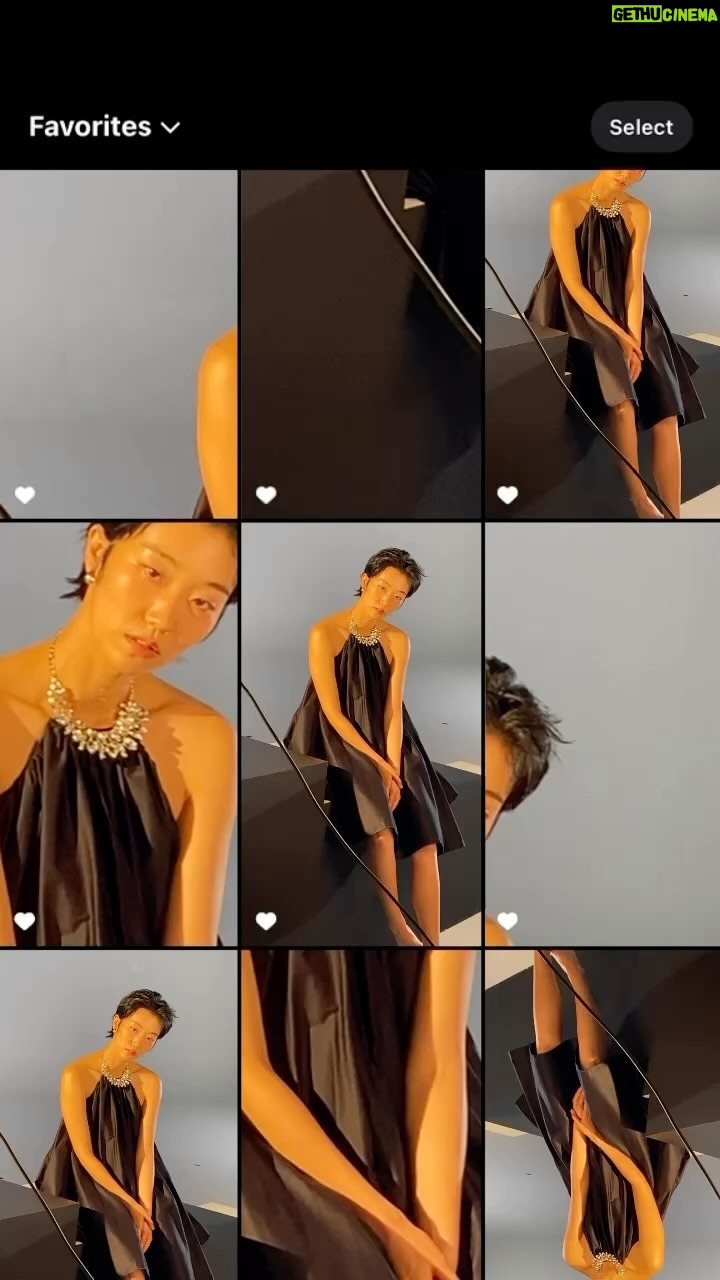
Task: Open the dark floor photo with cable
Action: tap(361, 343)
